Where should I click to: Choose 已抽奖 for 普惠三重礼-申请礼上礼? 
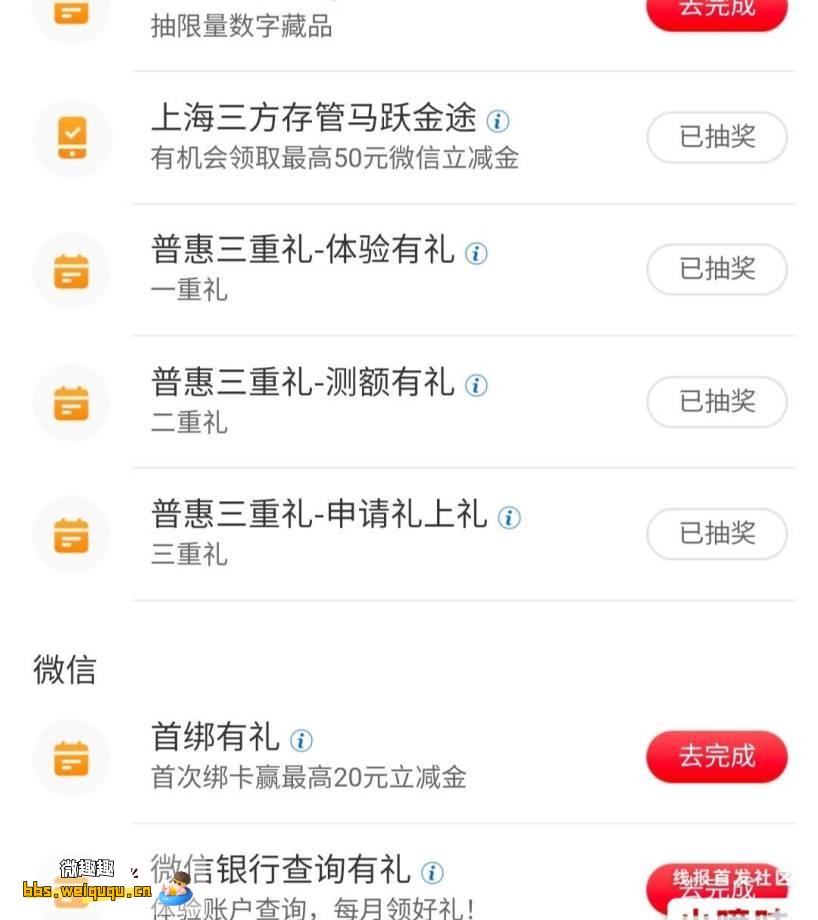click(x=717, y=533)
